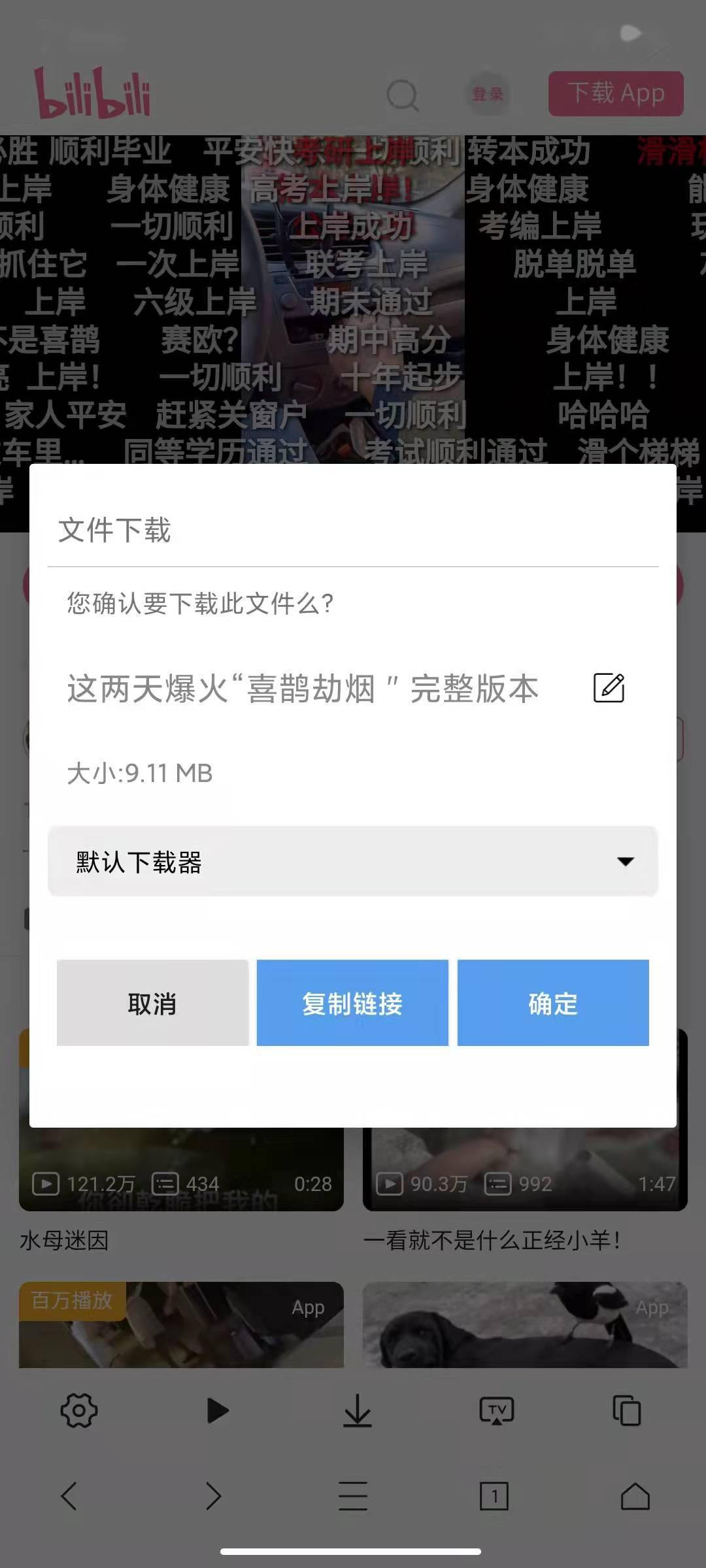
Task: Cast to TV using the TV icon
Action: 497,1411
